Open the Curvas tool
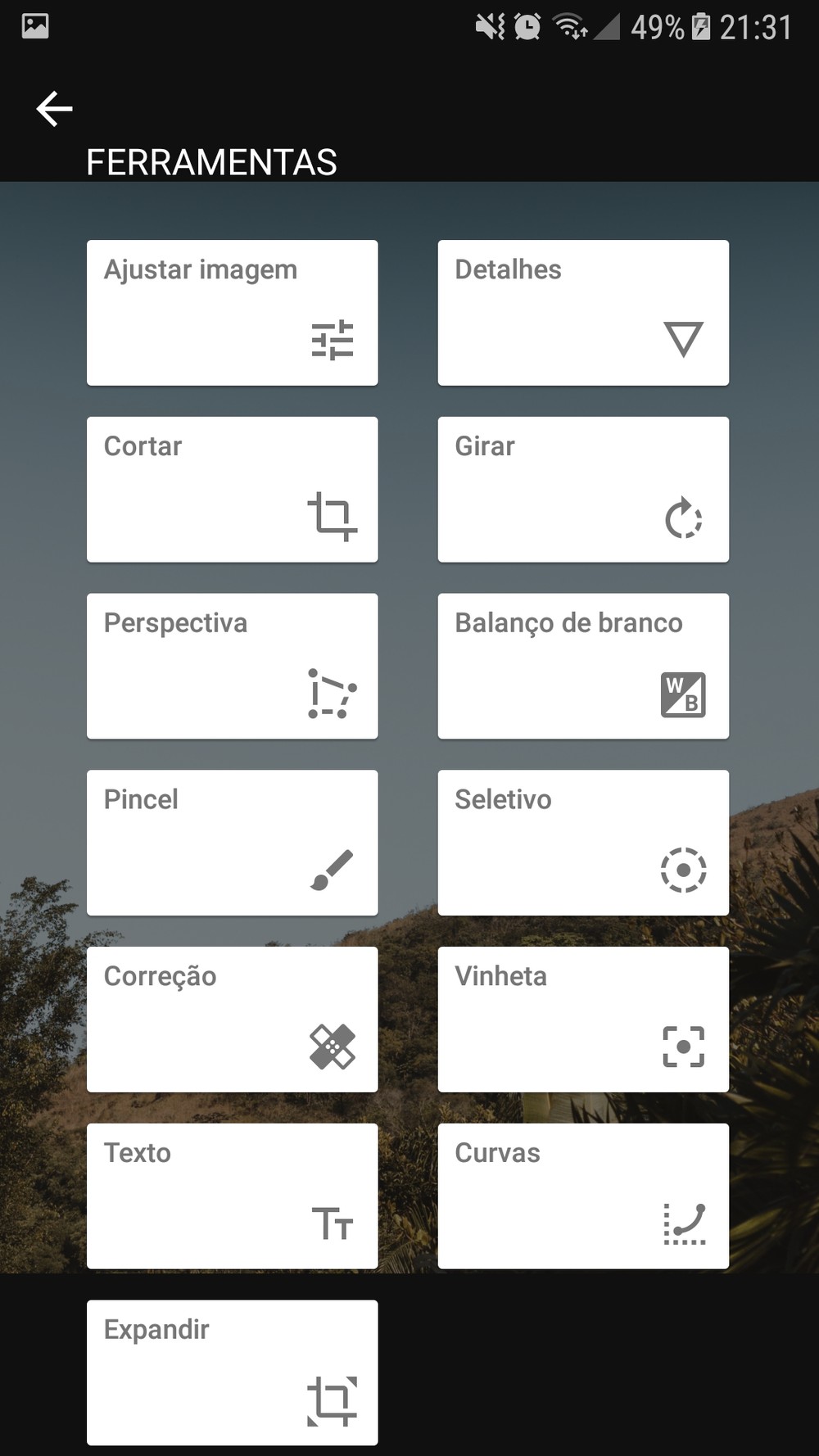This screenshot has height=1456, width=819. 583,1196
